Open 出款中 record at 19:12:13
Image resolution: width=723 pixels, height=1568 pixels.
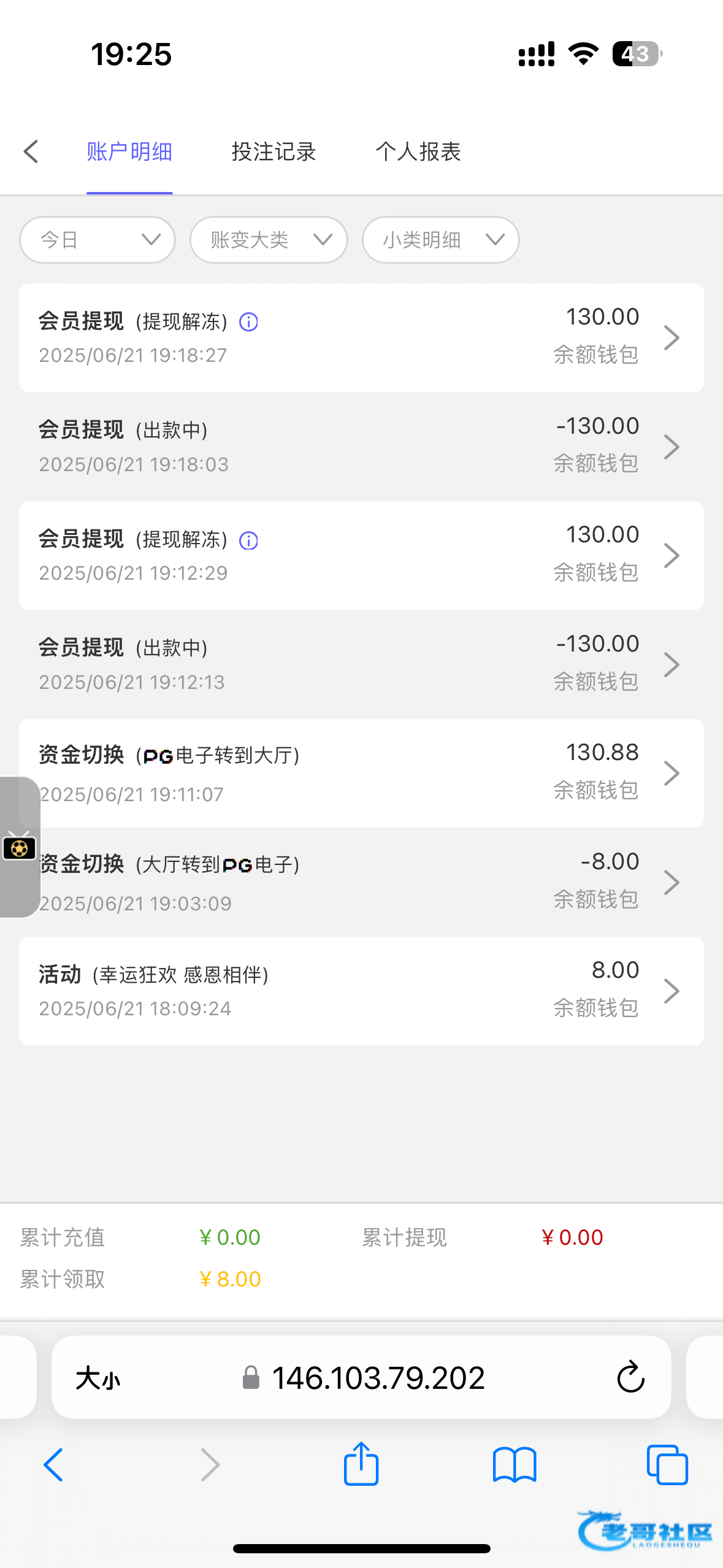coord(361,664)
